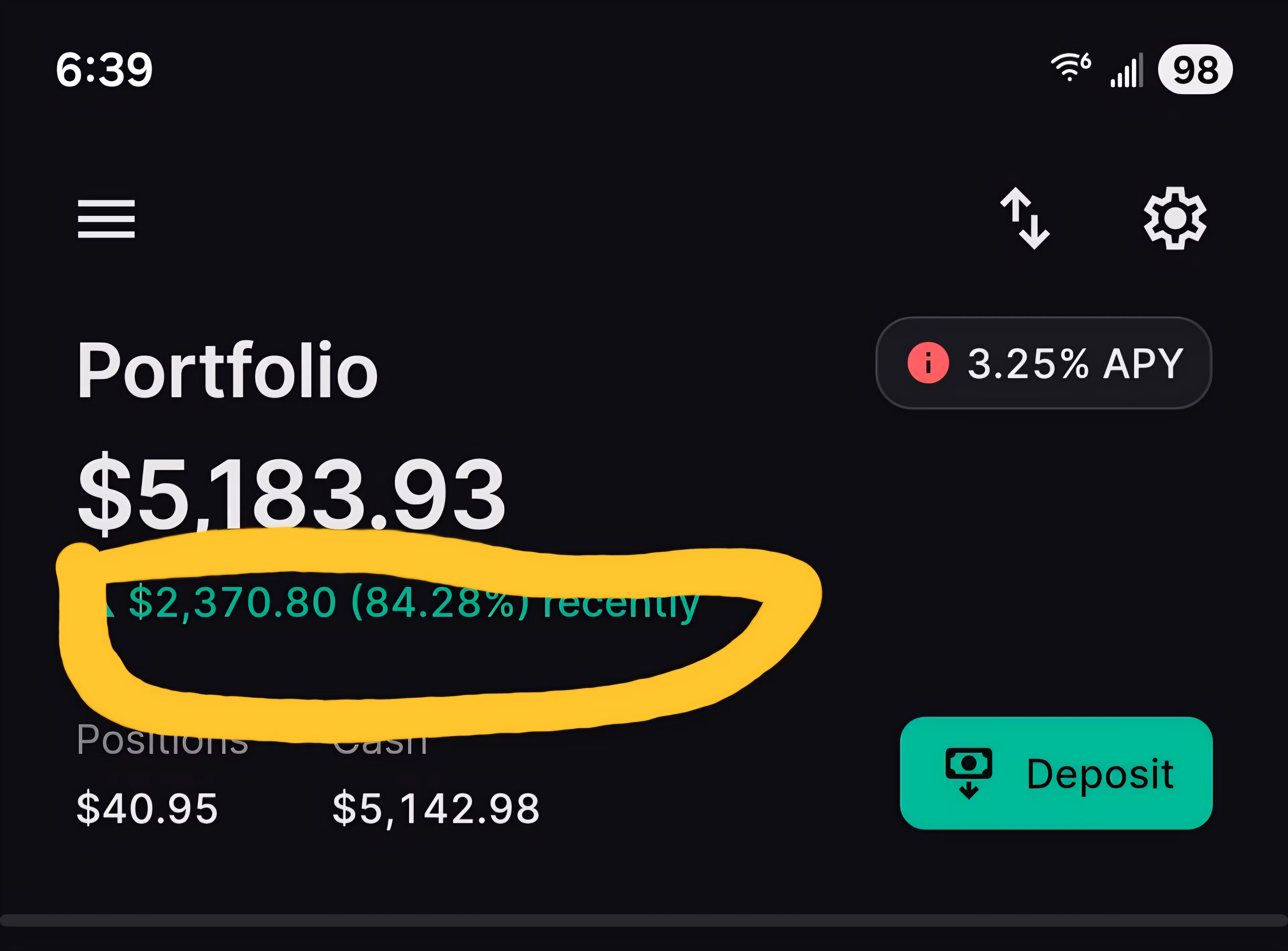
Task: Tap the 3.25% APY info chip
Action: (x=1043, y=363)
